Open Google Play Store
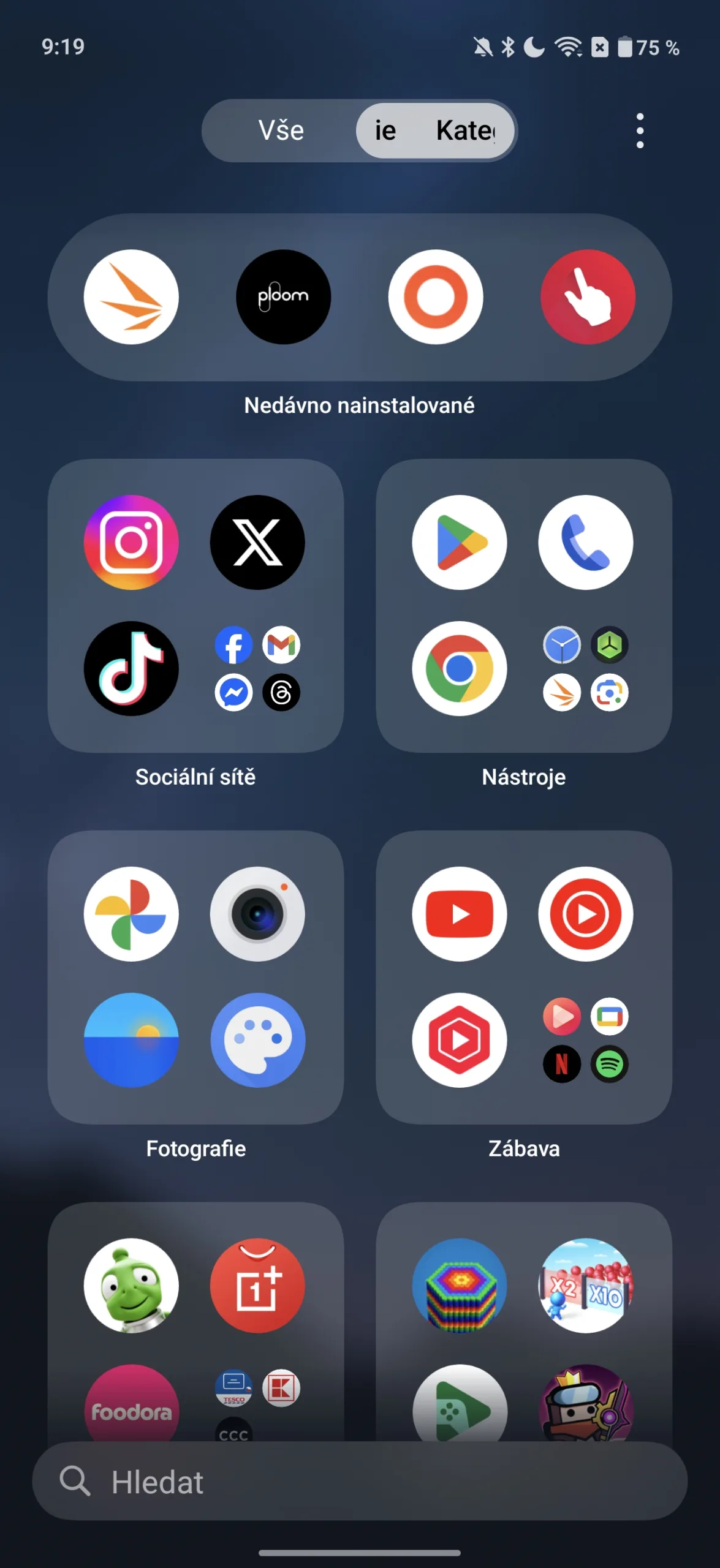The height and width of the screenshot is (1568, 720). (460, 542)
